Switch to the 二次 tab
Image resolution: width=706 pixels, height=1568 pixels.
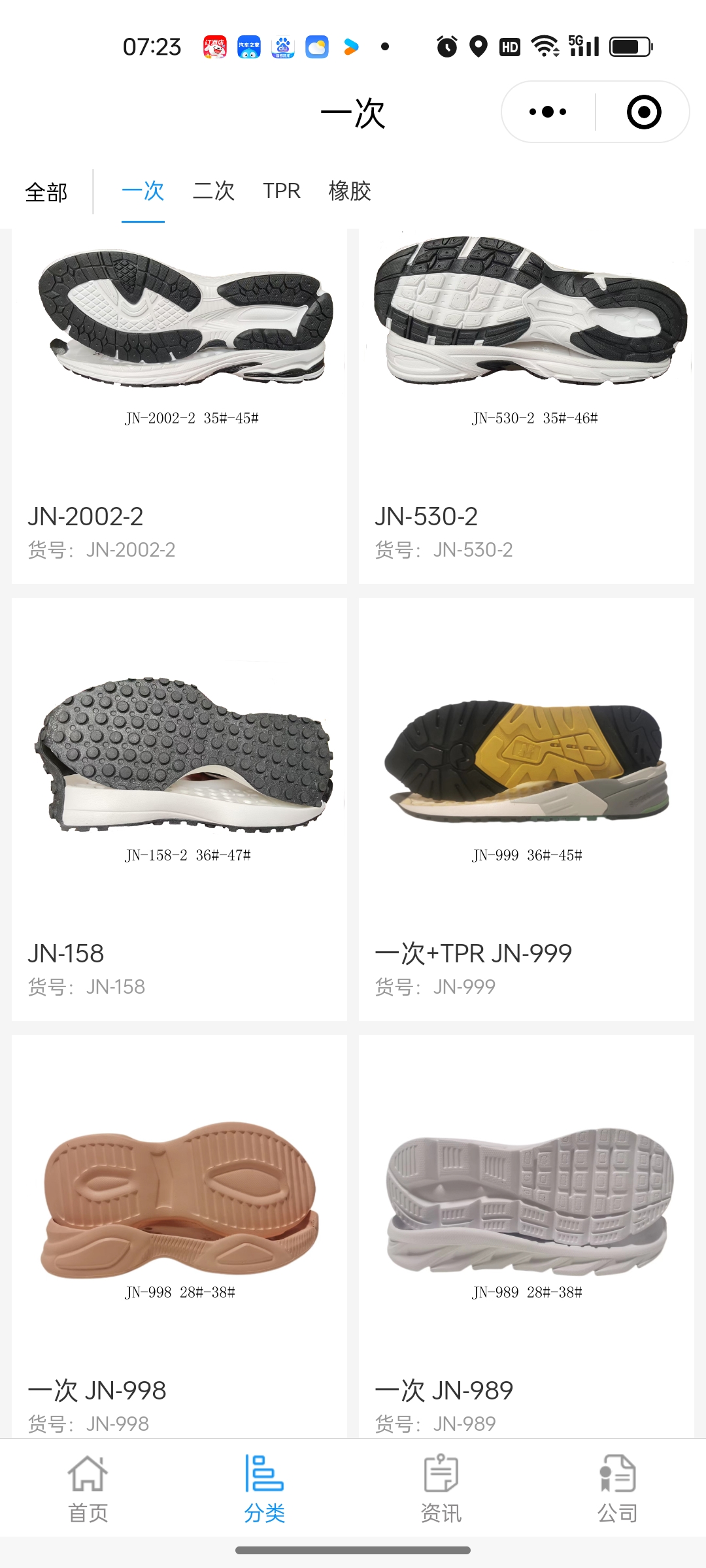(214, 191)
